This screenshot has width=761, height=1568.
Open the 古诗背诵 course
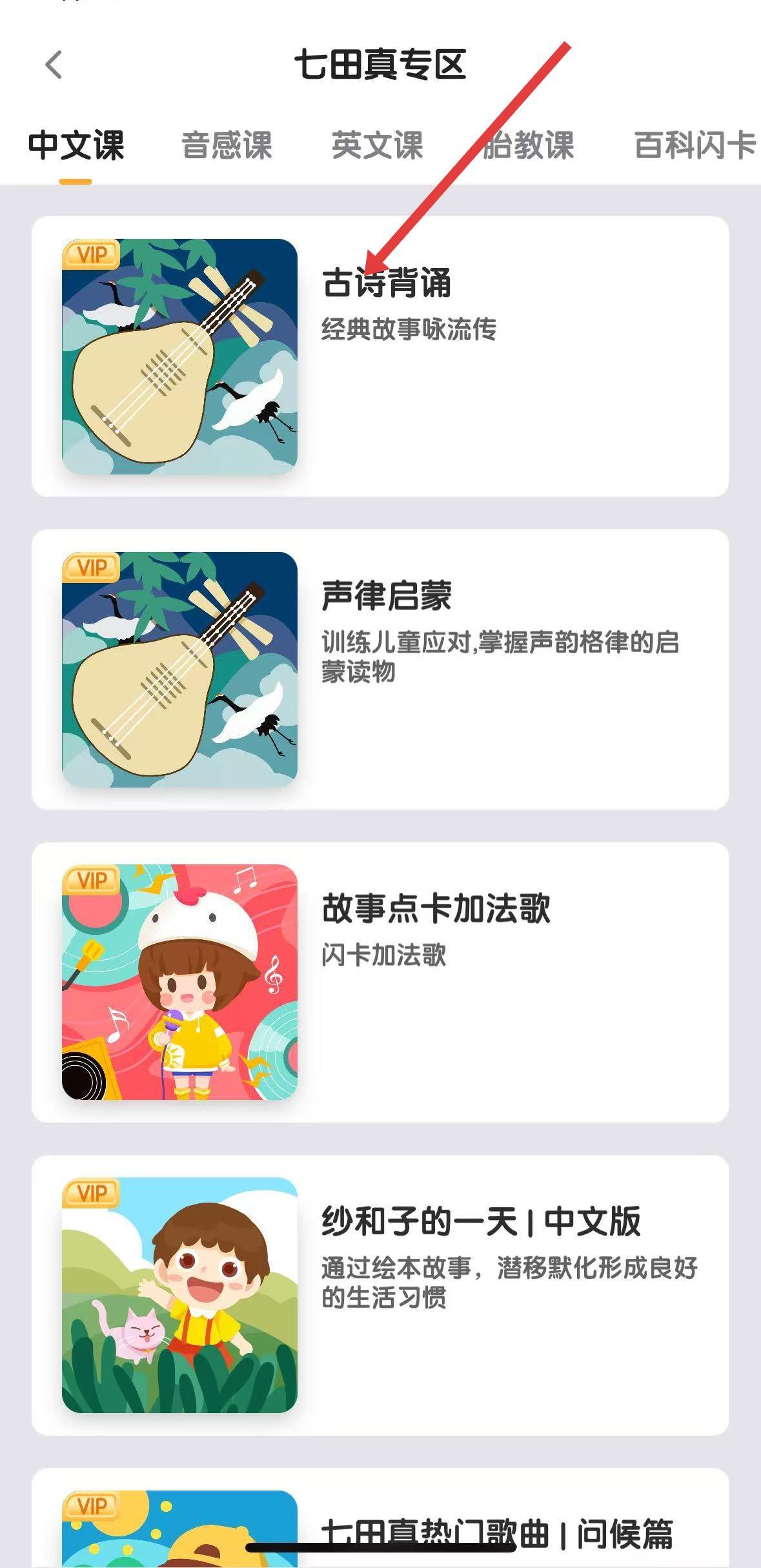380,356
